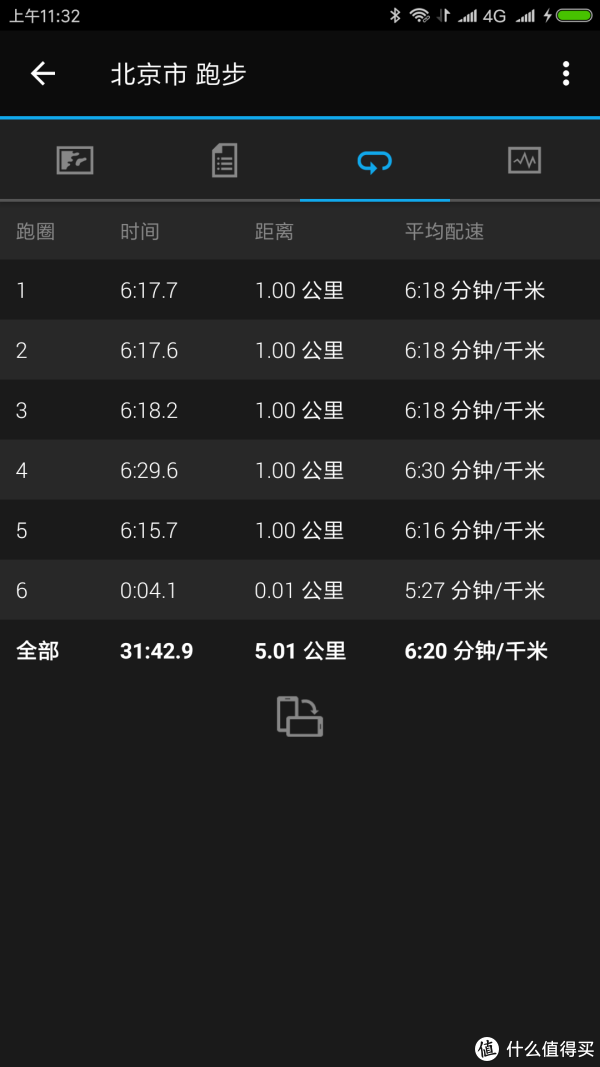Switch to the map overview tab
Image resolution: width=600 pixels, height=1067 pixels.
click(x=75, y=161)
